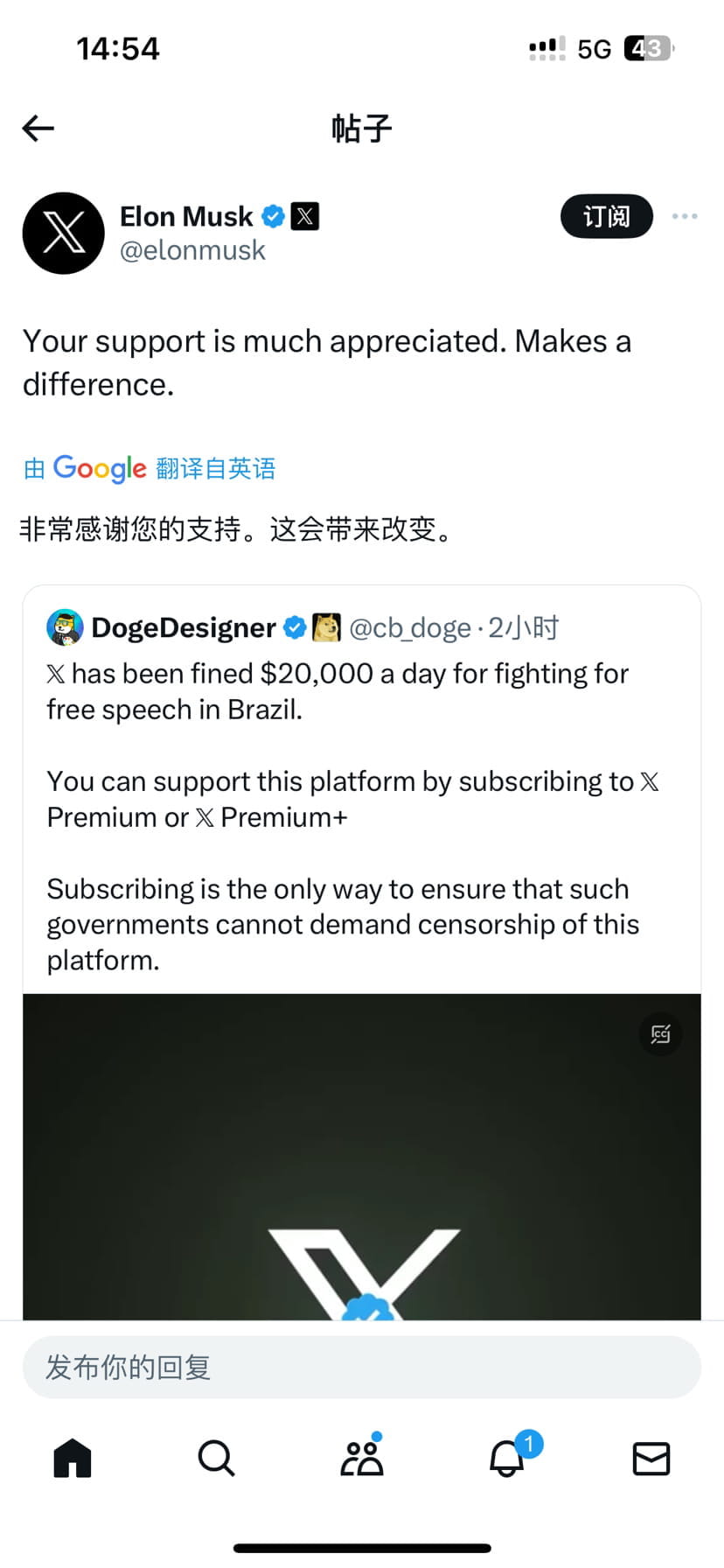Tap the 订阅 subscribe button

(607, 216)
